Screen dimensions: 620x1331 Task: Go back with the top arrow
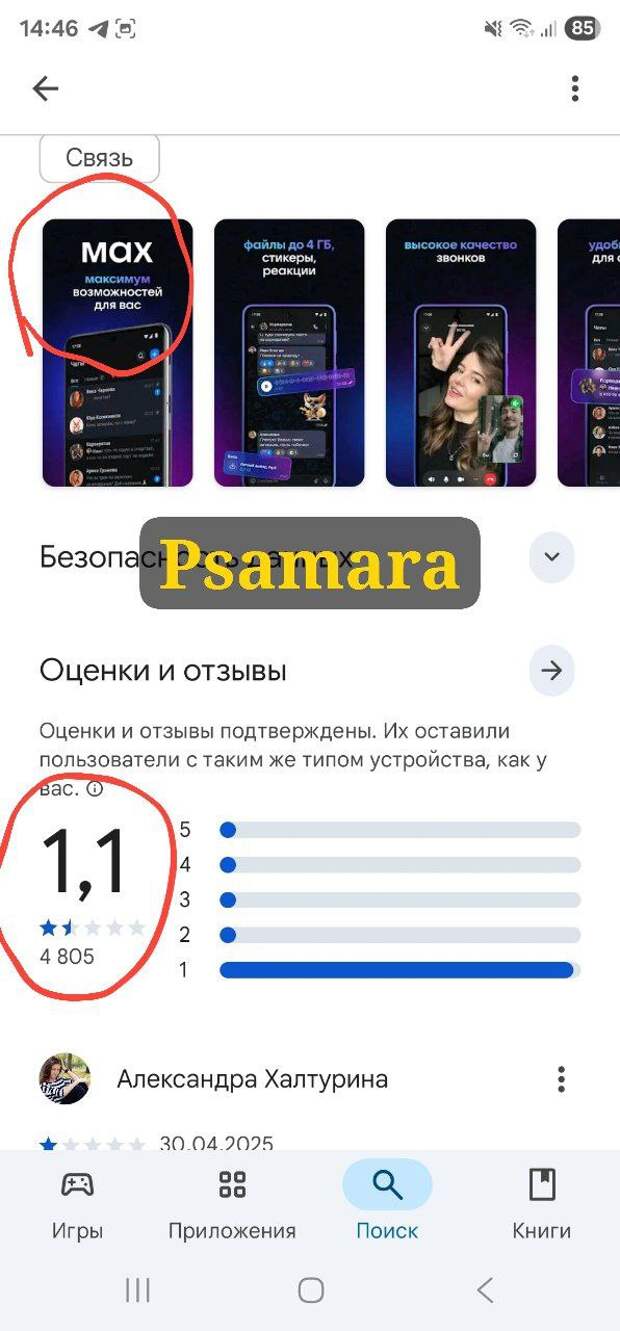(x=46, y=89)
